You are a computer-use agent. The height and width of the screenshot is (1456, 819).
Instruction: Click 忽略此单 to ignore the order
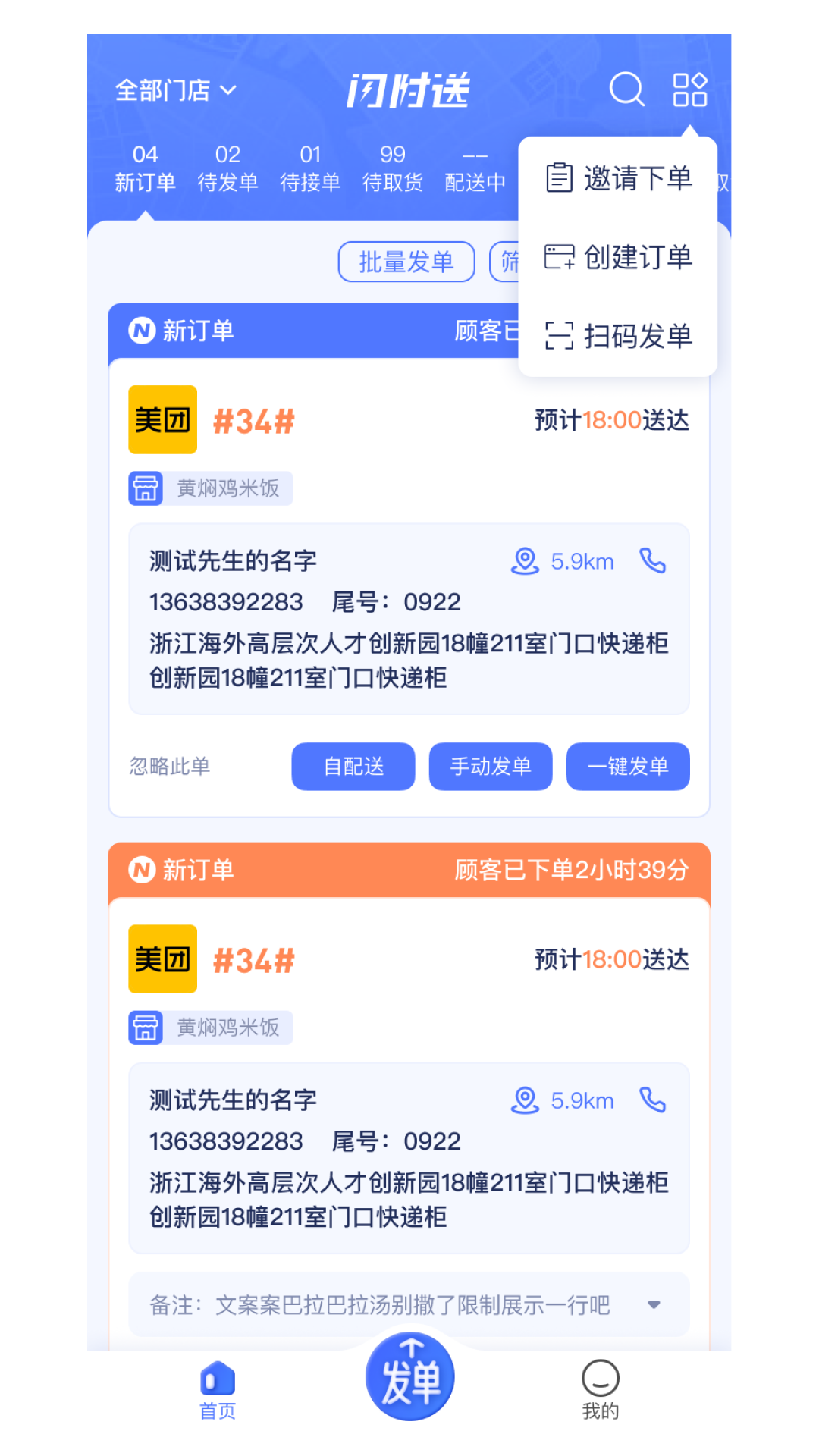pyautogui.click(x=171, y=767)
